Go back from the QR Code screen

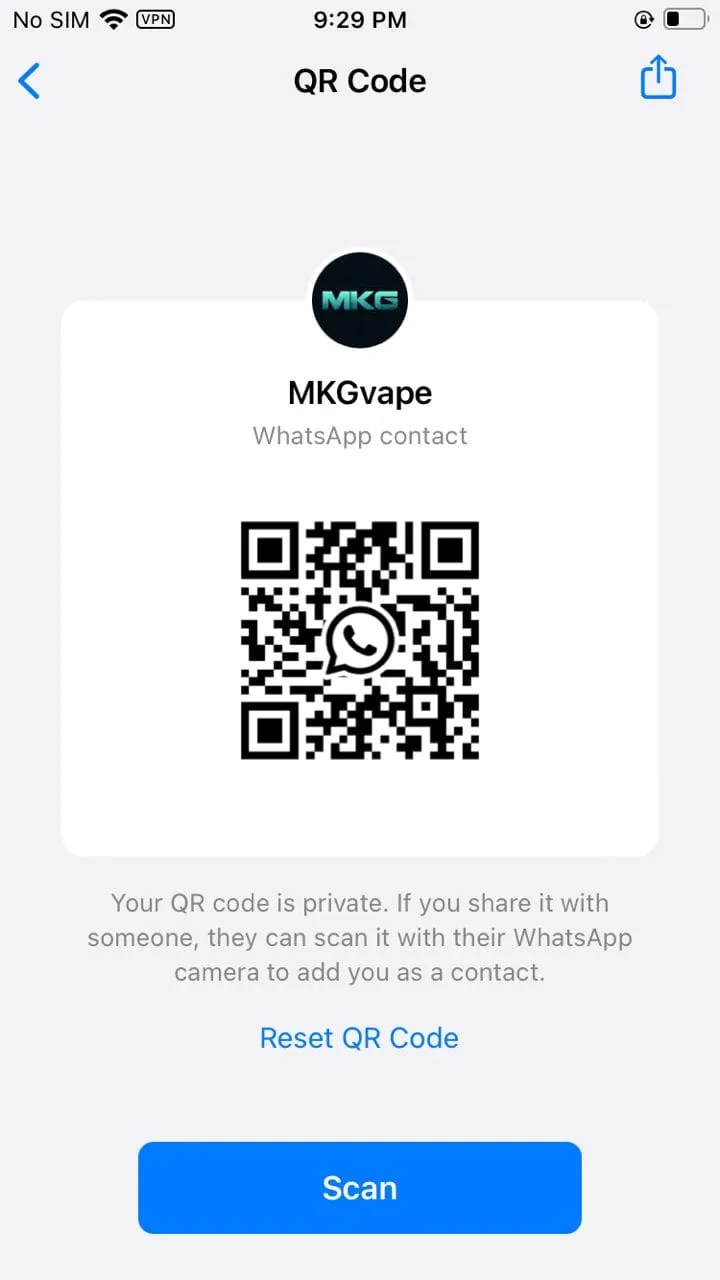coord(30,81)
